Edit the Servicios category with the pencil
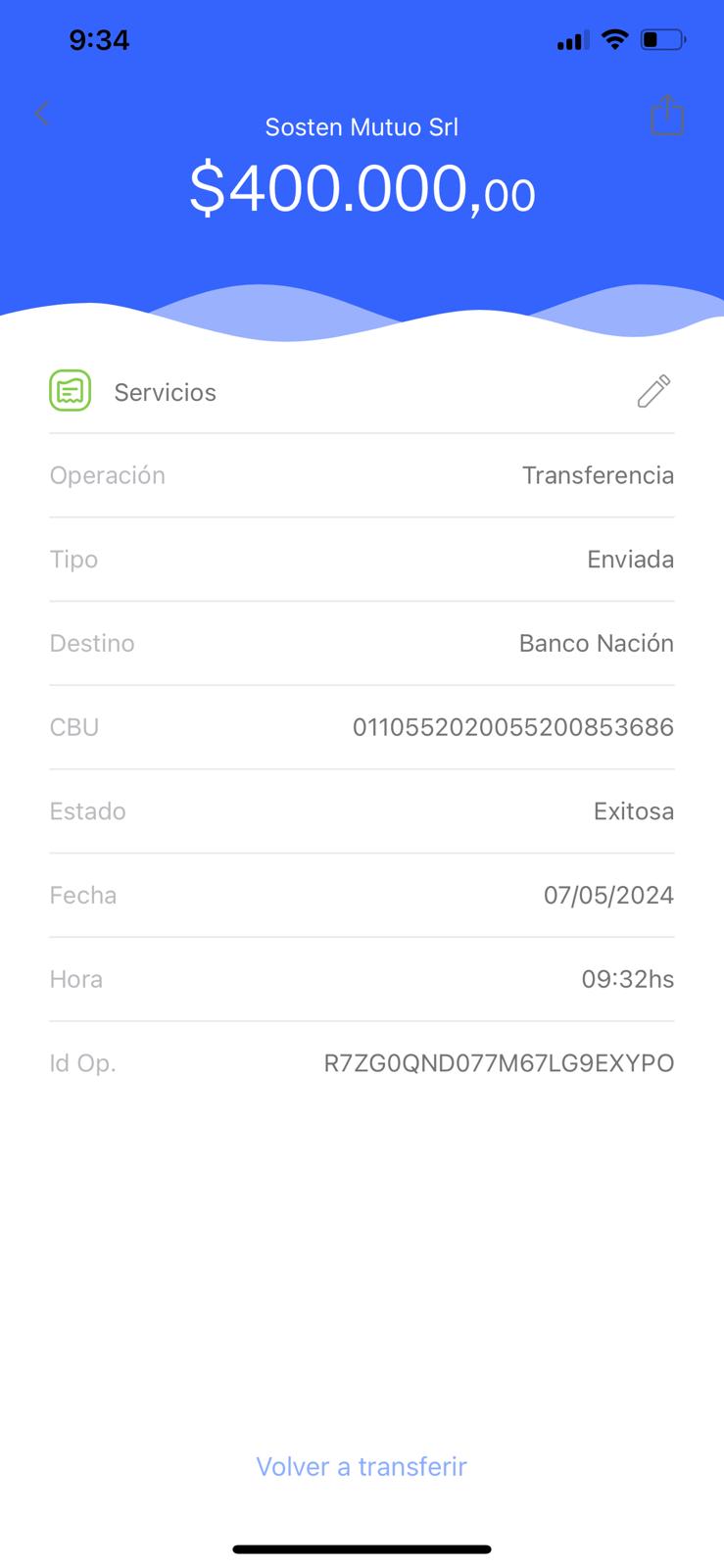 [x=653, y=391]
